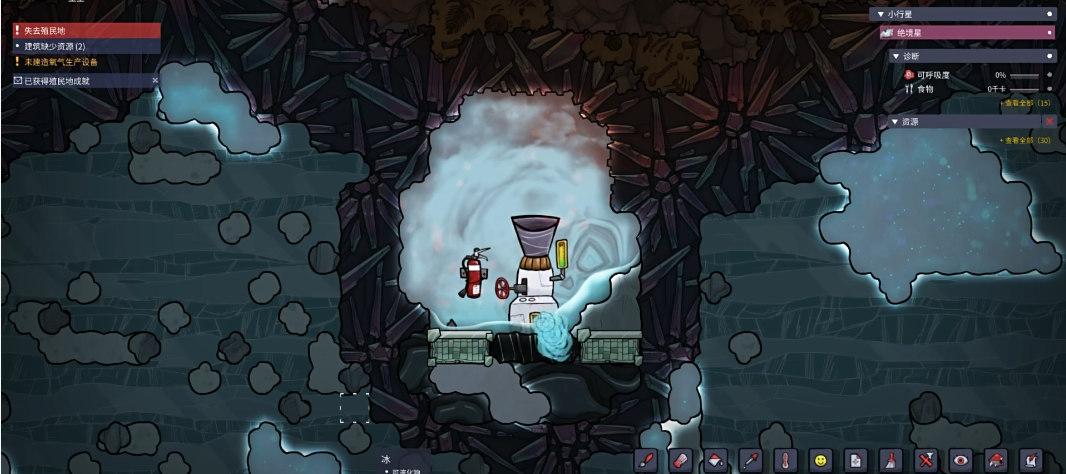
Task: Select the red X destroy tool
Action: coord(926,460)
